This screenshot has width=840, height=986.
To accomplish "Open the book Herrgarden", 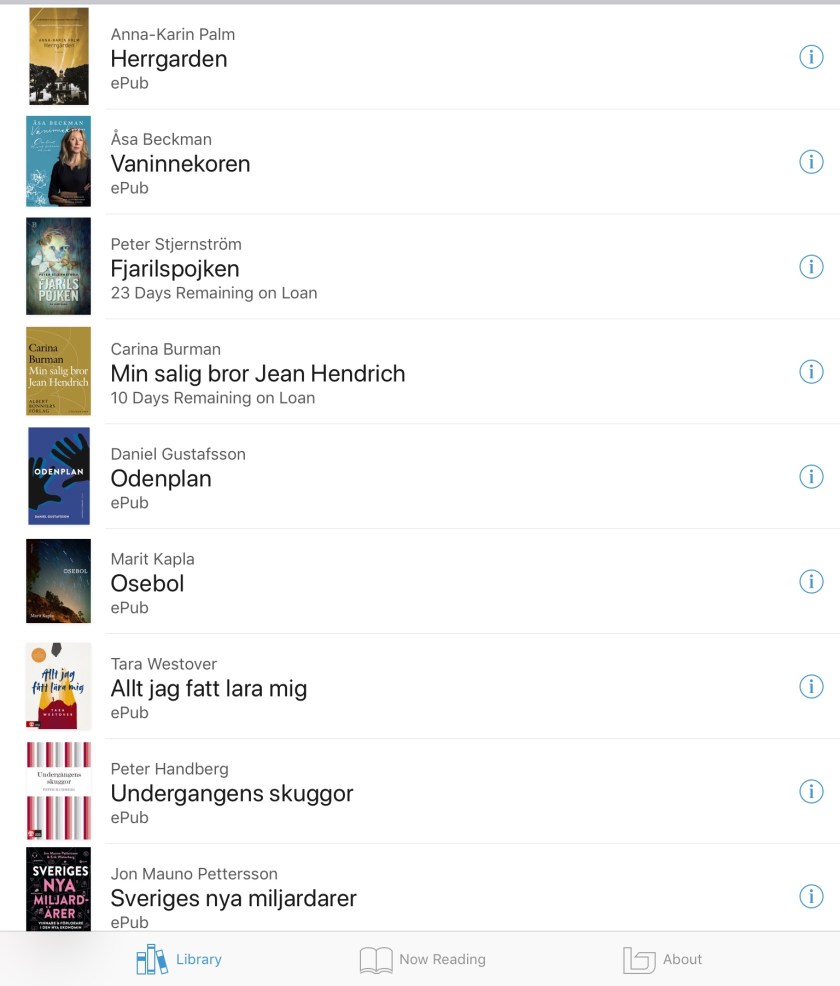I will (169, 59).
